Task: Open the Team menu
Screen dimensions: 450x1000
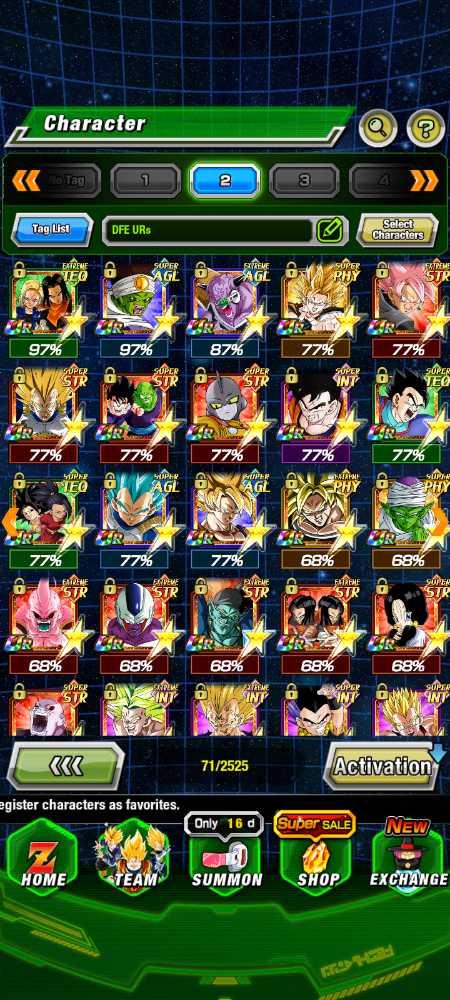Action: [134, 858]
